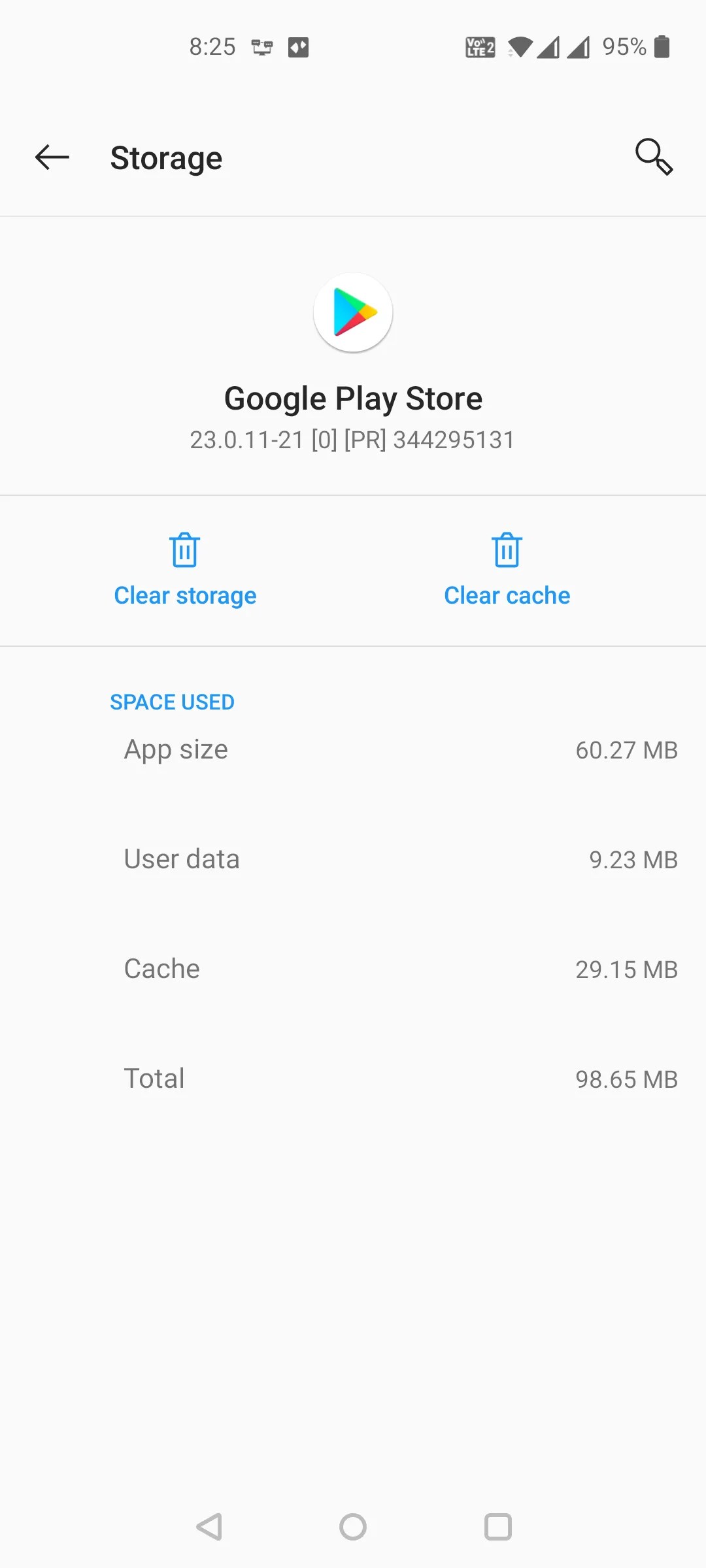Tap the back arrow in the header
Screen dimensions: 706x1568
52,157
